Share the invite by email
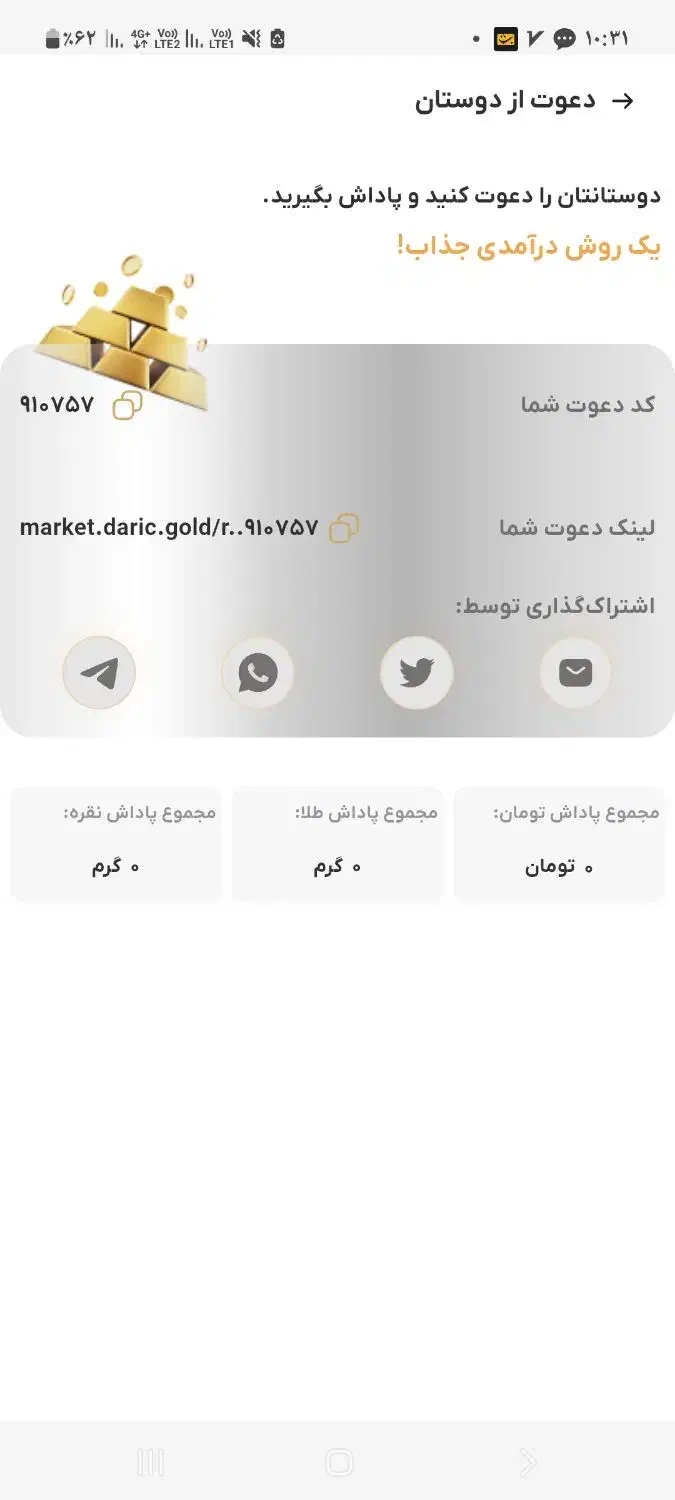Viewport: 675px width, 1500px height. coord(575,673)
